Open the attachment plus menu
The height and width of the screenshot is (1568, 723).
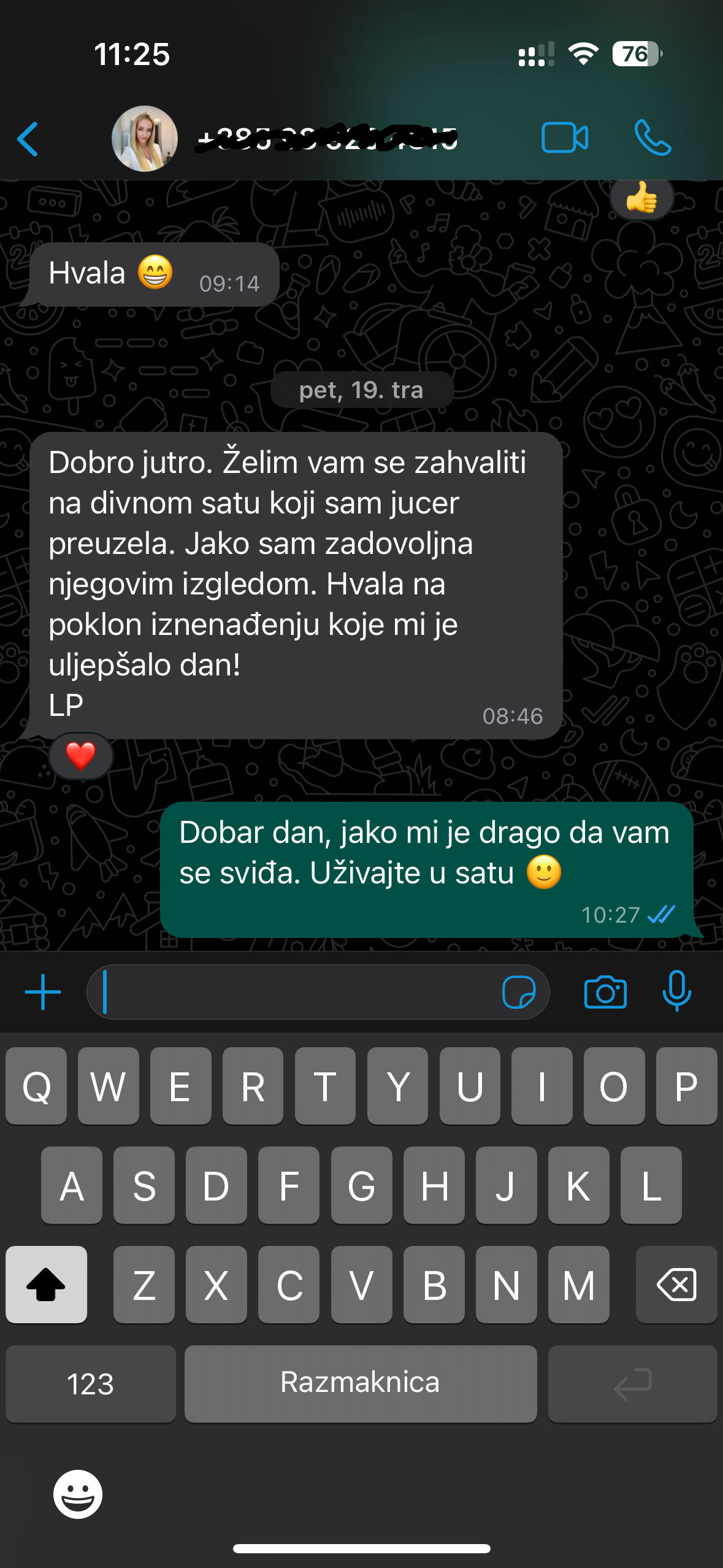pos(43,992)
